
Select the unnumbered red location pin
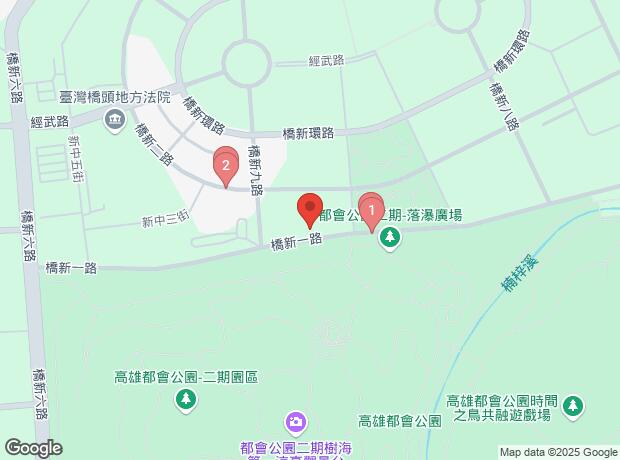pos(309,210)
